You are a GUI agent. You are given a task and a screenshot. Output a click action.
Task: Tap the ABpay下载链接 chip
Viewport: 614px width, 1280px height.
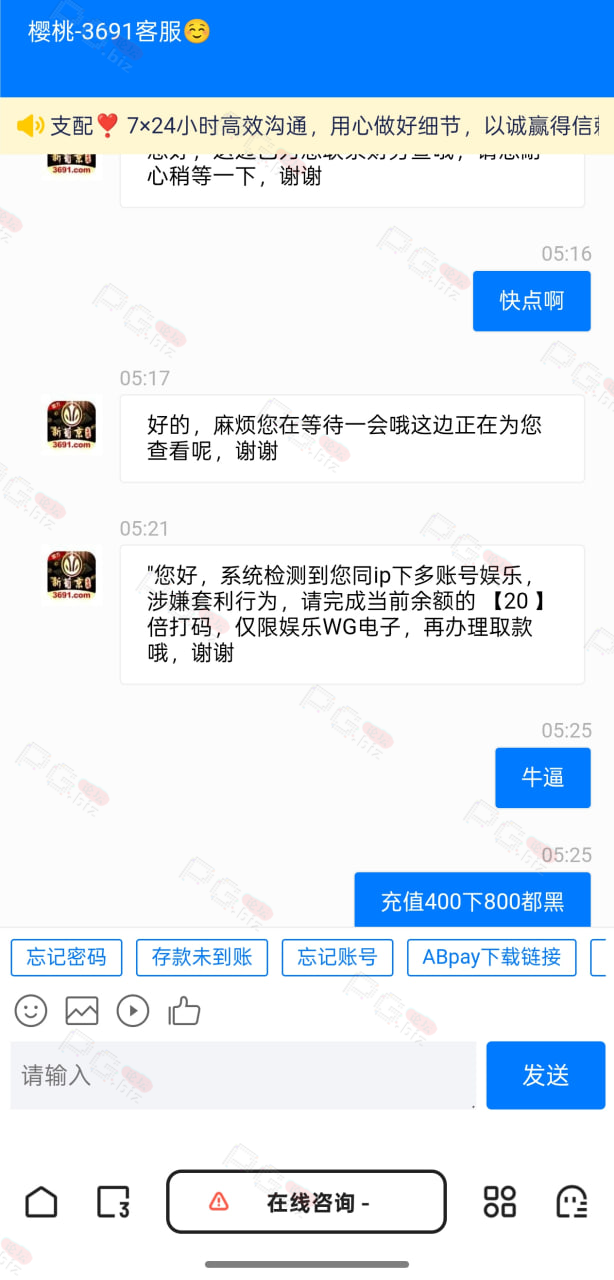(x=492, y=957)
